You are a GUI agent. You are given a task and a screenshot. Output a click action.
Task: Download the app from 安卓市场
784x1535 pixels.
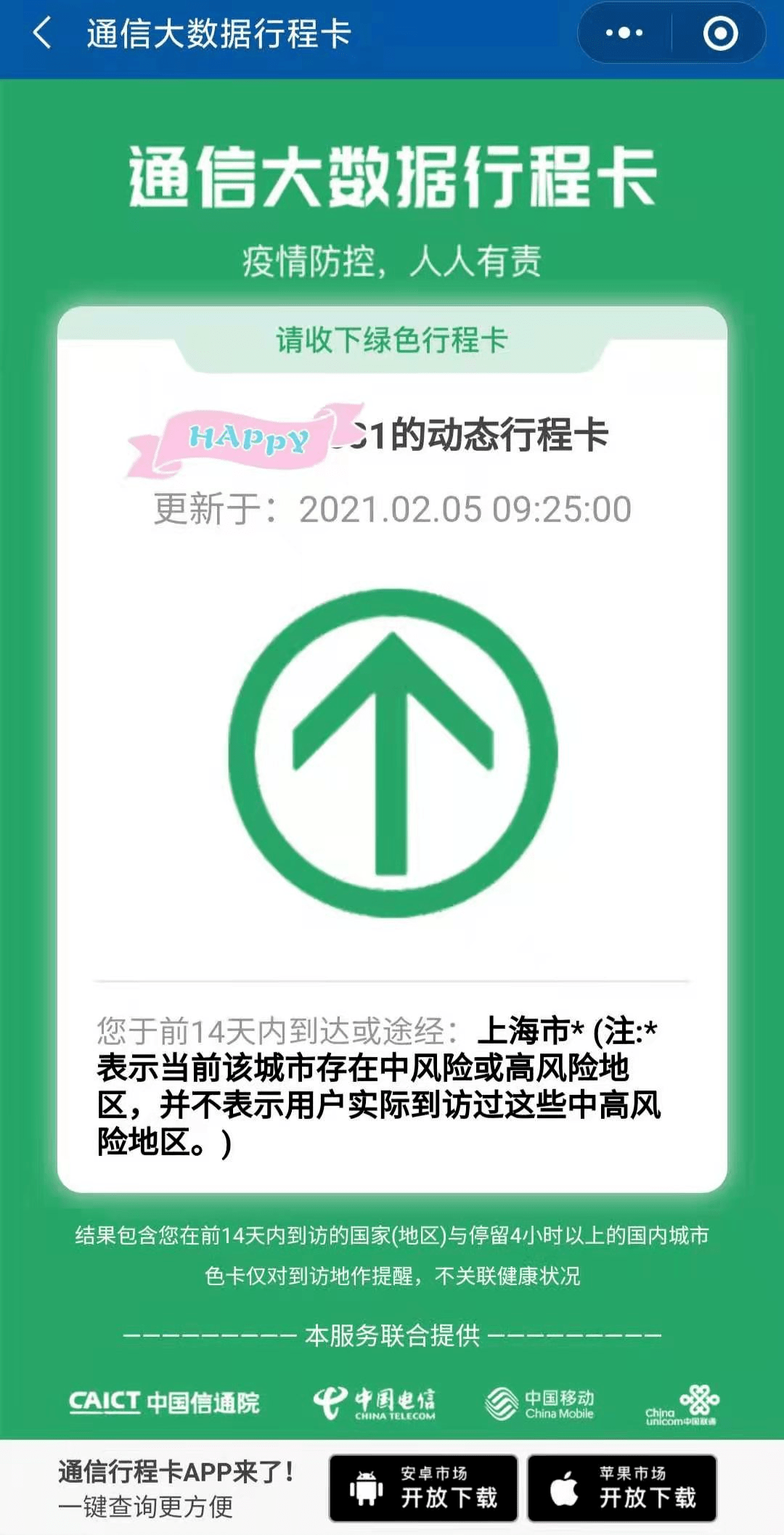pos(423,1488)
